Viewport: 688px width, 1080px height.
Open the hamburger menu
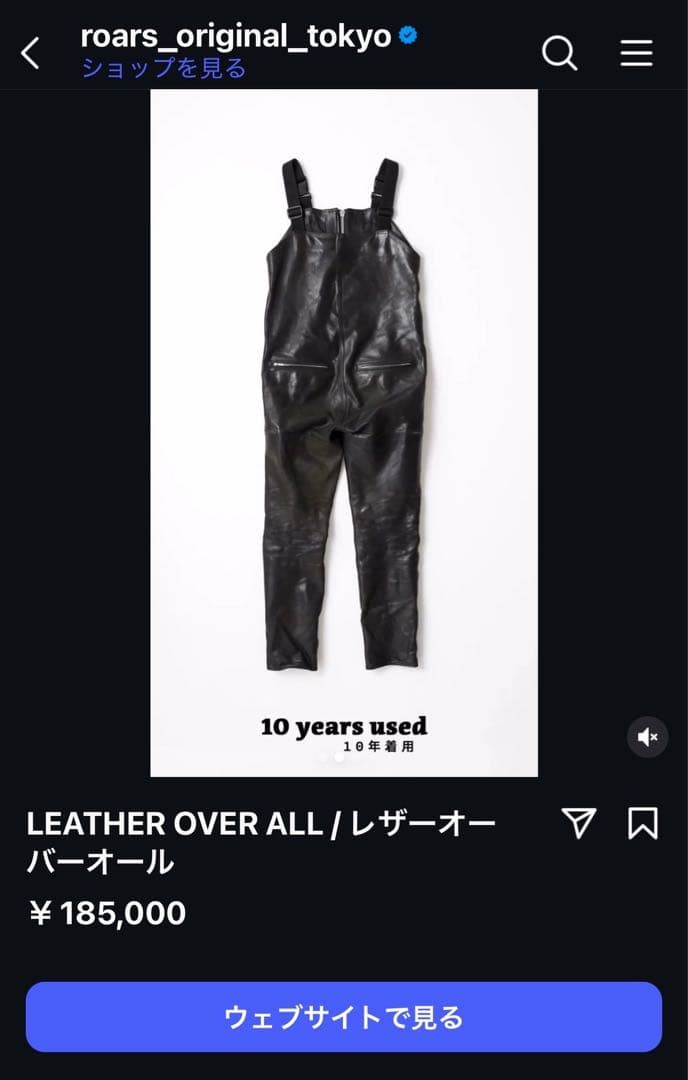[x=636, y=53]
